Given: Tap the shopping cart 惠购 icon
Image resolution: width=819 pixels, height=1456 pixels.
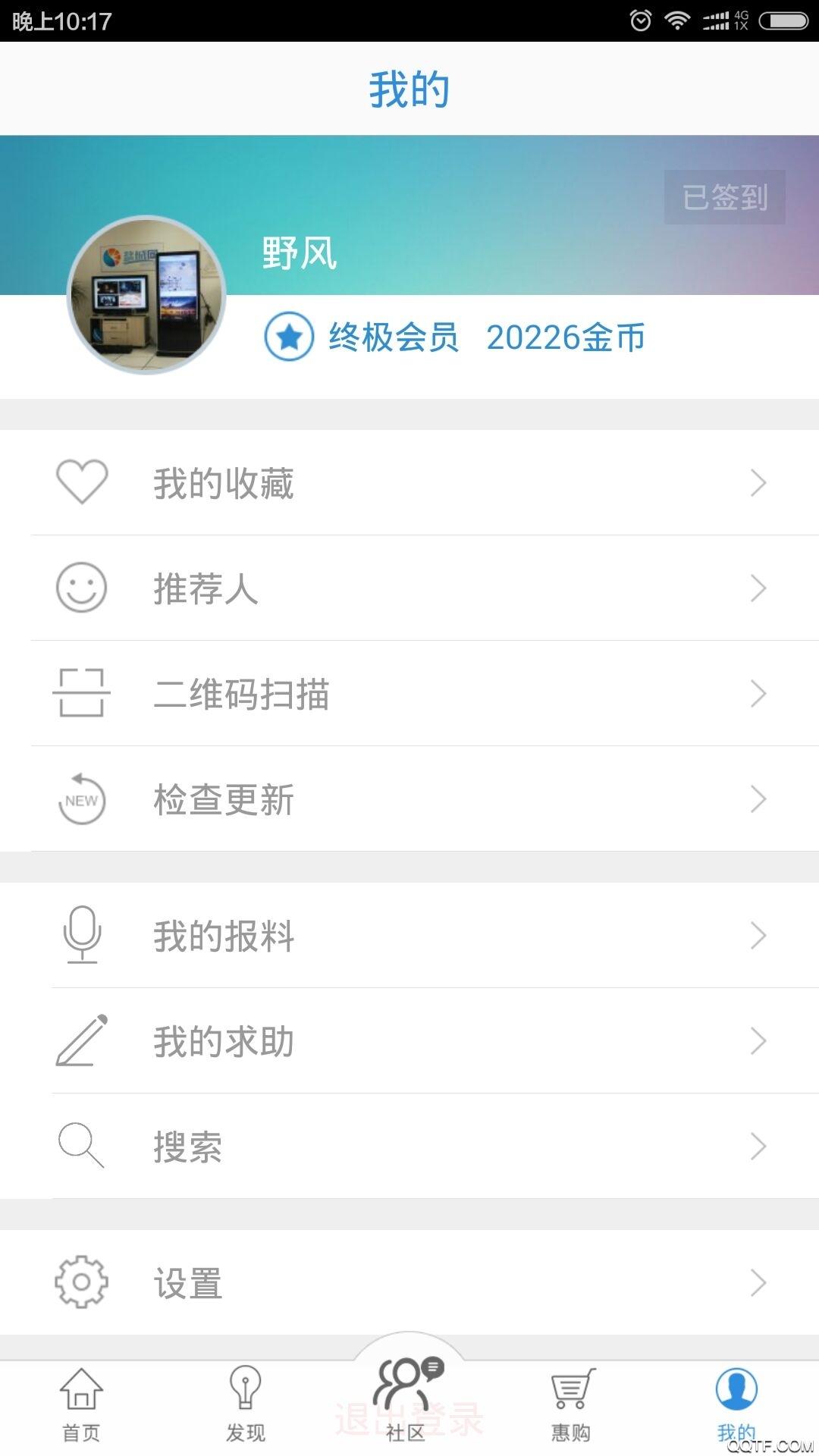Looking at the screenshot, I should [x=573, y=1399].
